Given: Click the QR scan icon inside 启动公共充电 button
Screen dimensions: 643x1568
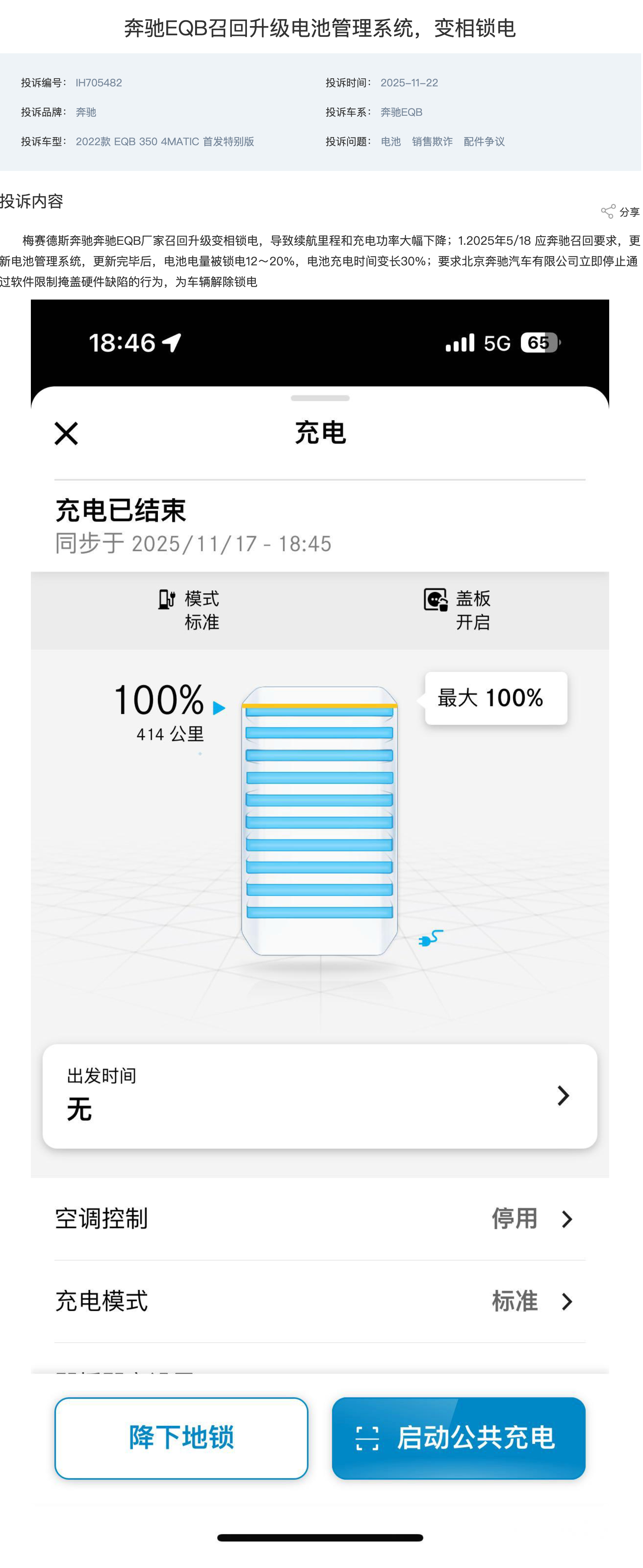Looking at the screenshot, I should (368, 1438).
